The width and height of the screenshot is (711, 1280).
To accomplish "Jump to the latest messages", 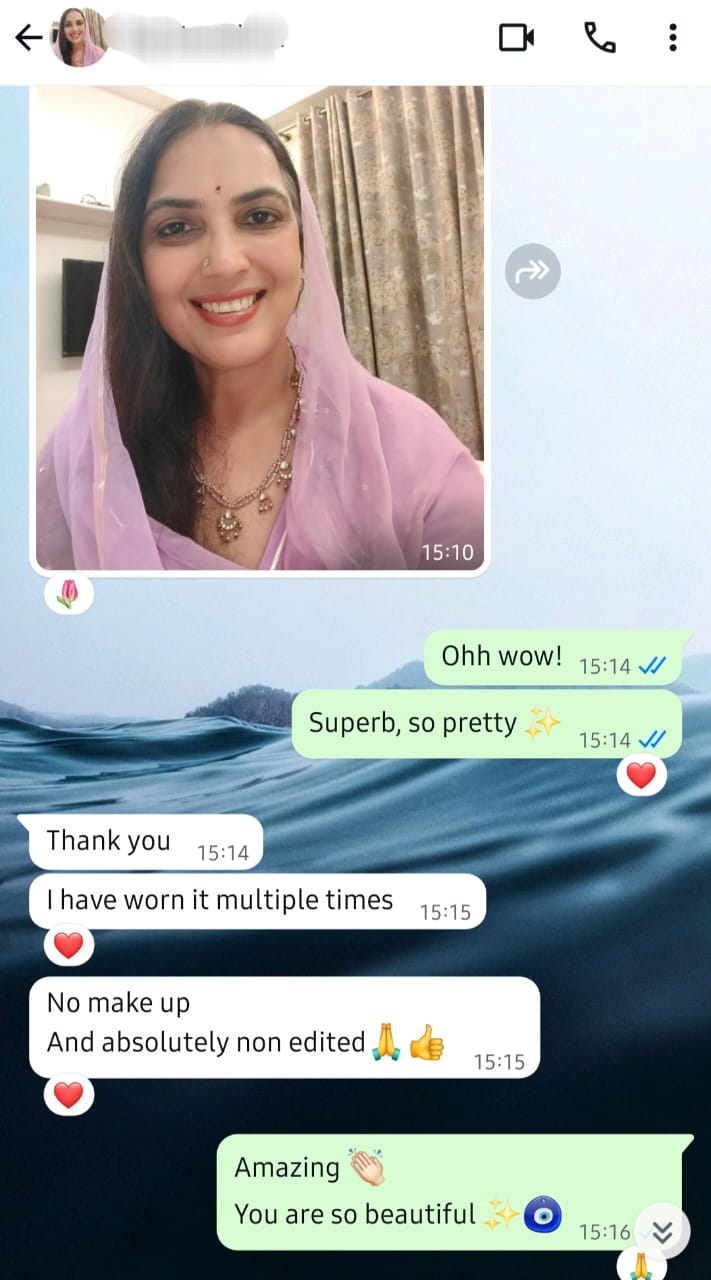I will tap(662, 1232).
